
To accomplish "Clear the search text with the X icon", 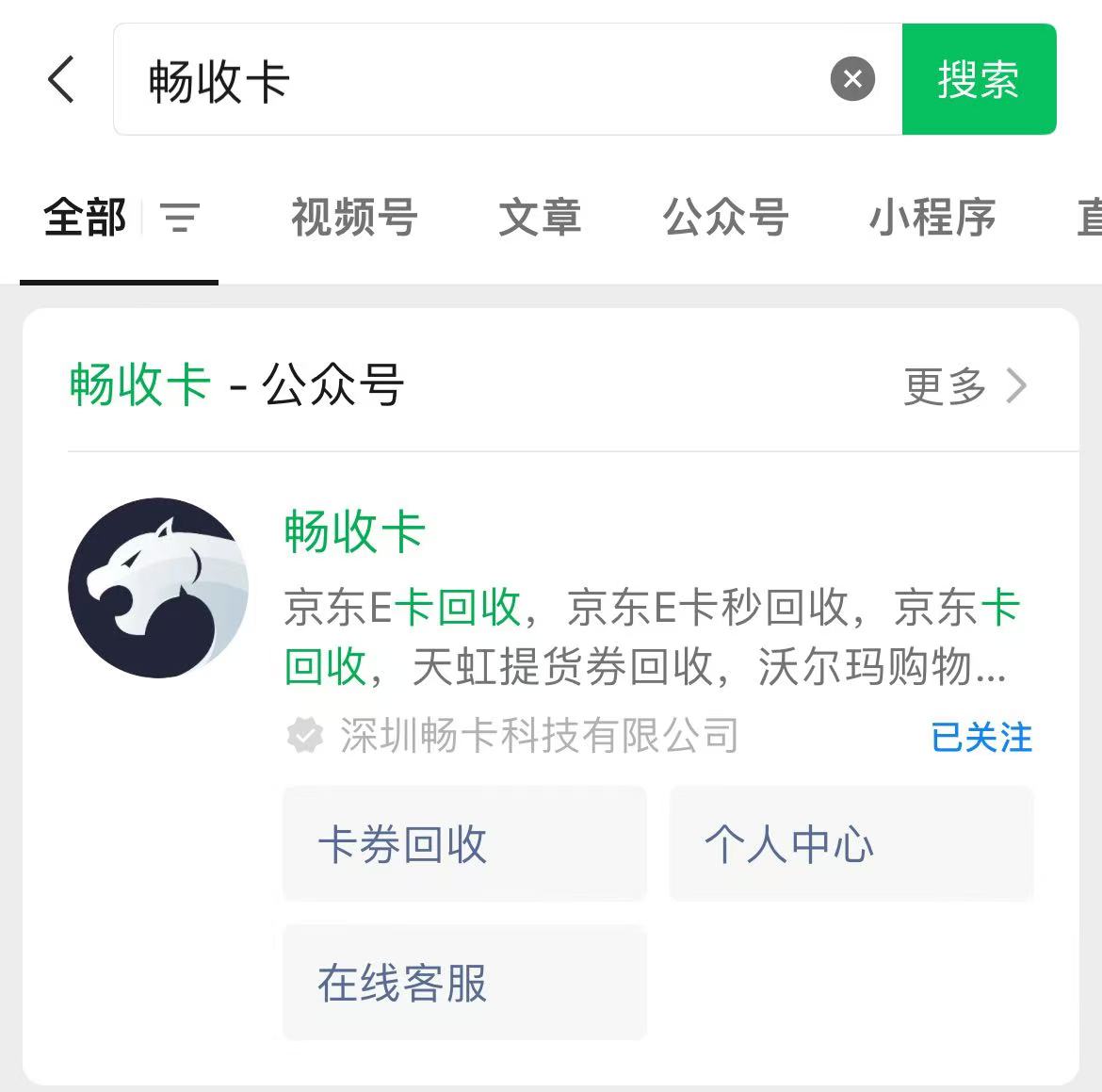I will pyautogui.click(x=852, y=79).
